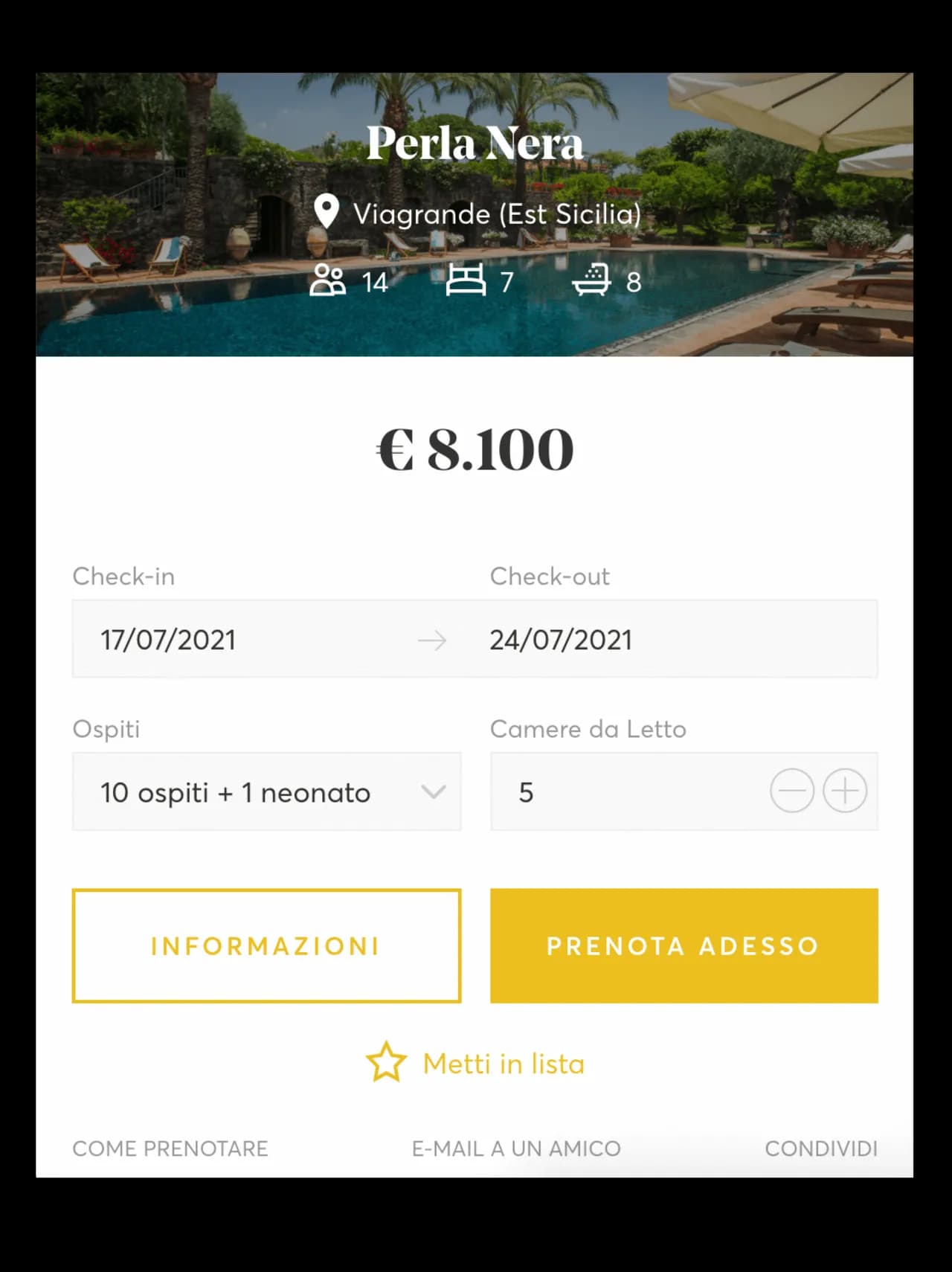Change the check-out date 24/07/2021
Screen dimensions: 952x1272
click(x=561, y=640)
